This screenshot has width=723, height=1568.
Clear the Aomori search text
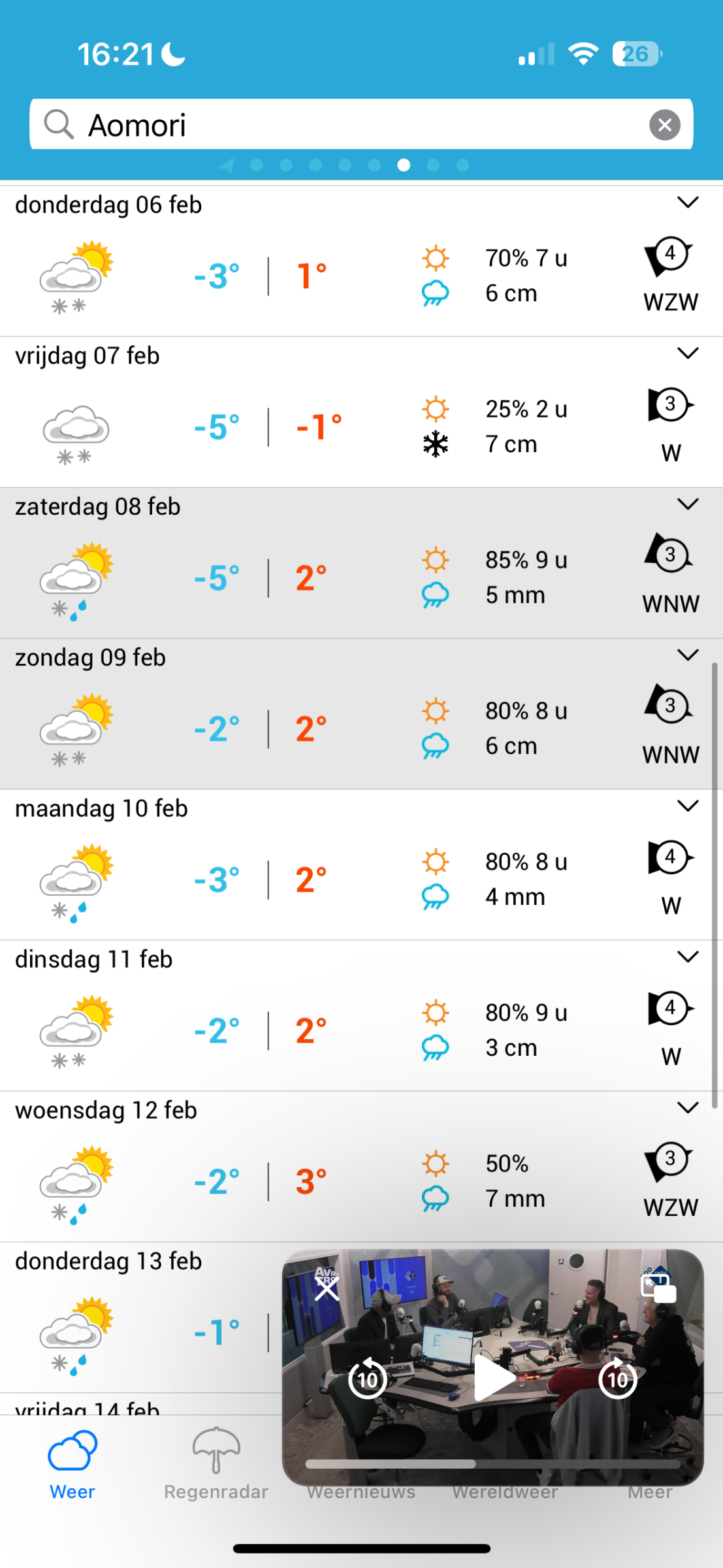(x=664, y=125)
